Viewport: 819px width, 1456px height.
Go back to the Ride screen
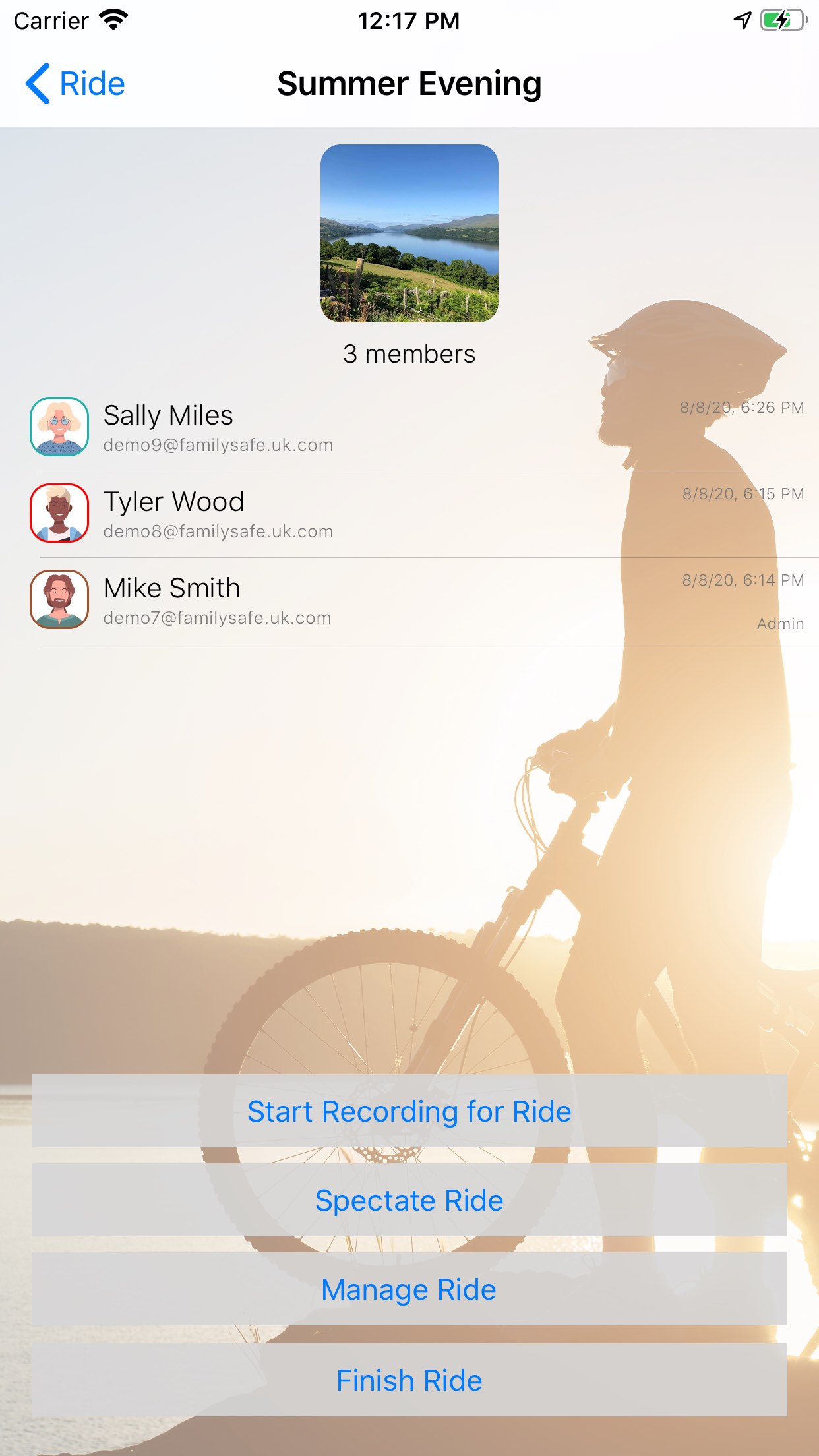pyautogui.click(x=75, y=84)
